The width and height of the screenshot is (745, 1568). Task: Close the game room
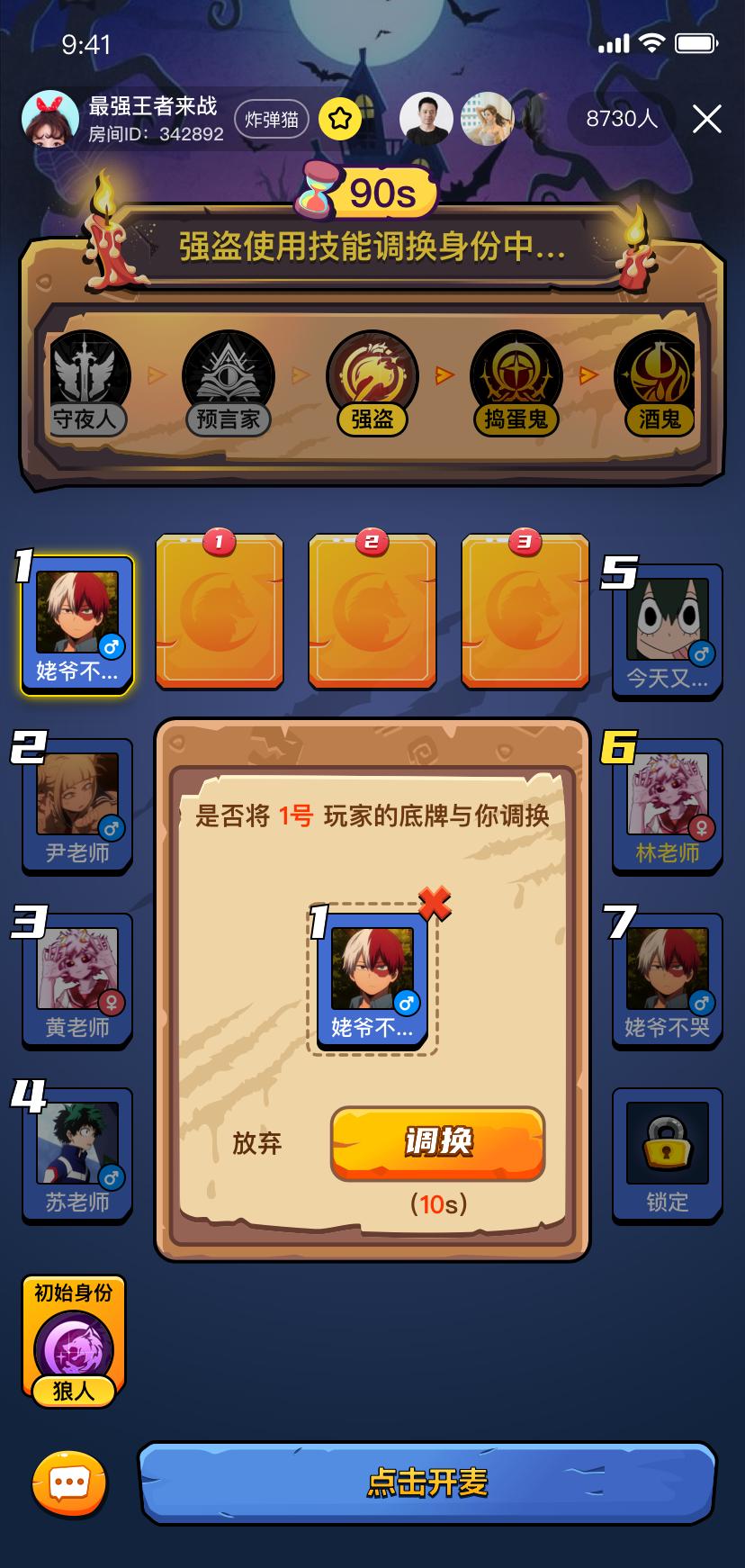706,119
